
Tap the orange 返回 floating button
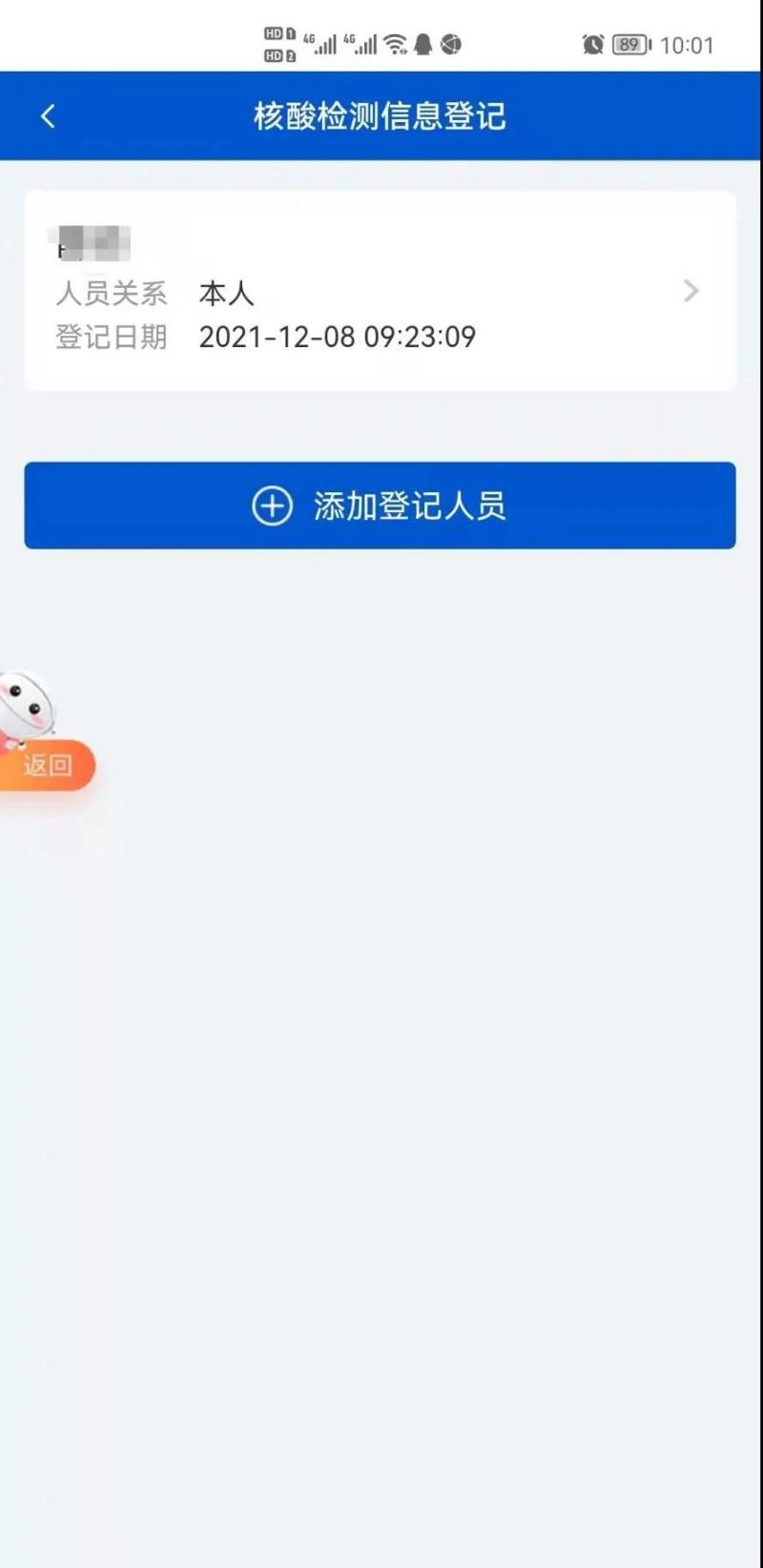point(48,765)
